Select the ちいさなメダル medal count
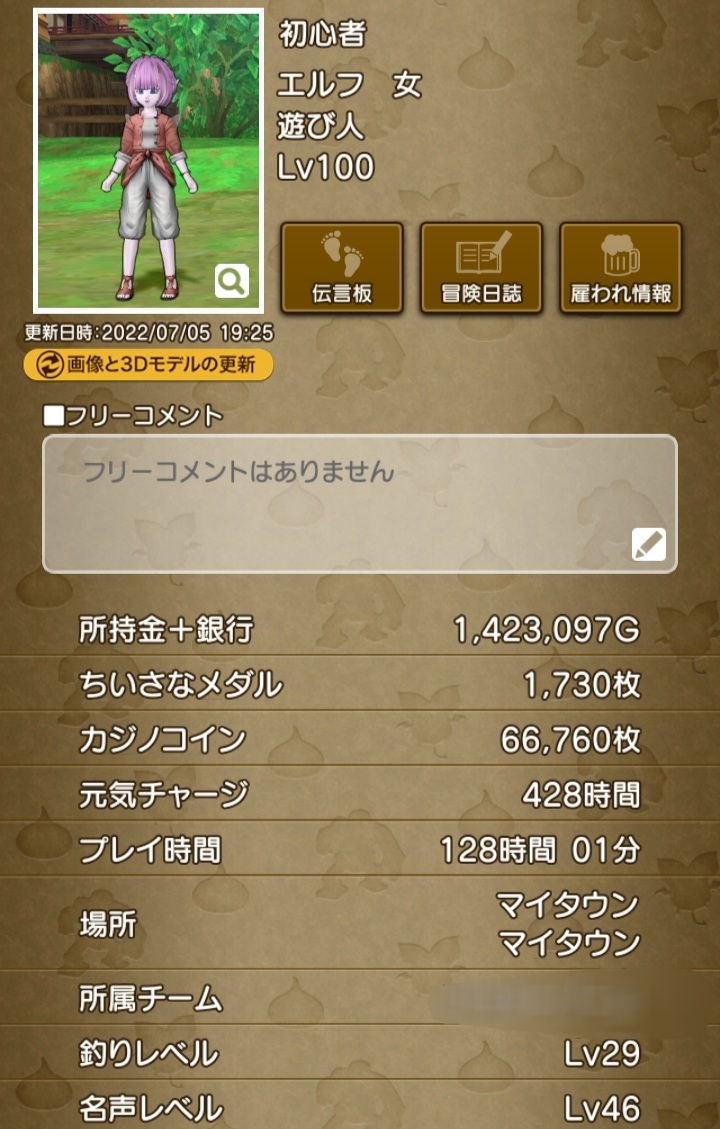 tap(360, 685)
